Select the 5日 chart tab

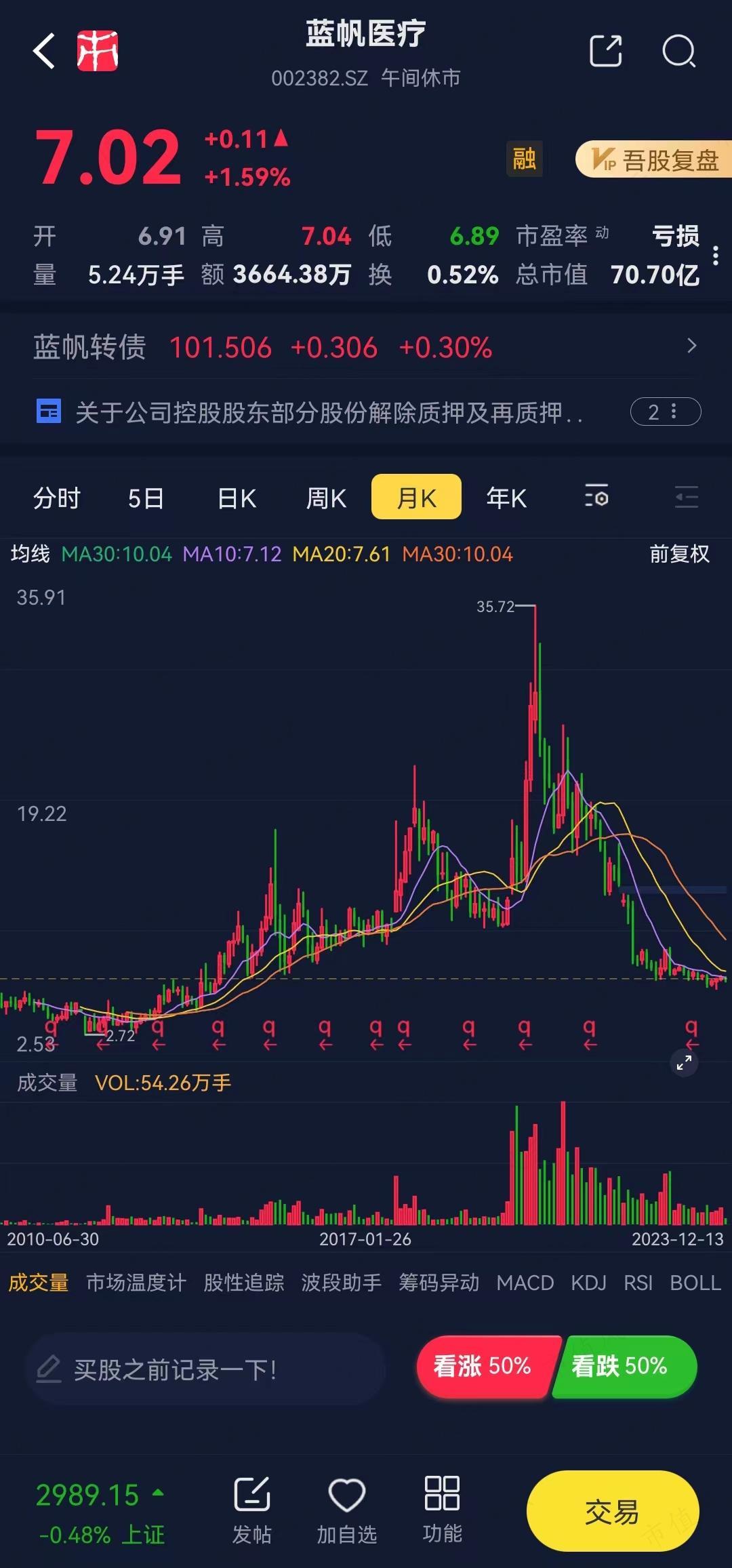coord(146,498)
